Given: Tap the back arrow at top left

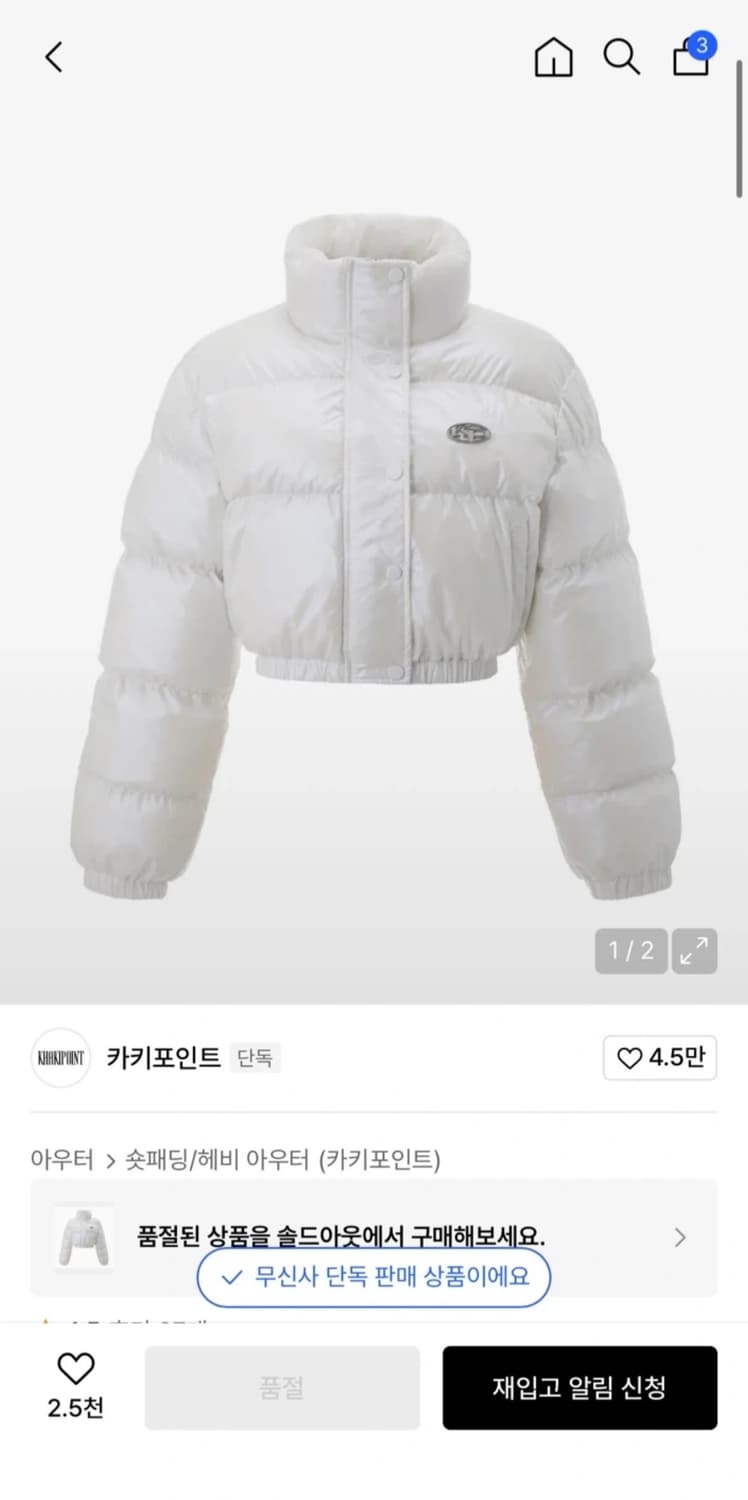Looking at the screenshot, I should 53,57.
